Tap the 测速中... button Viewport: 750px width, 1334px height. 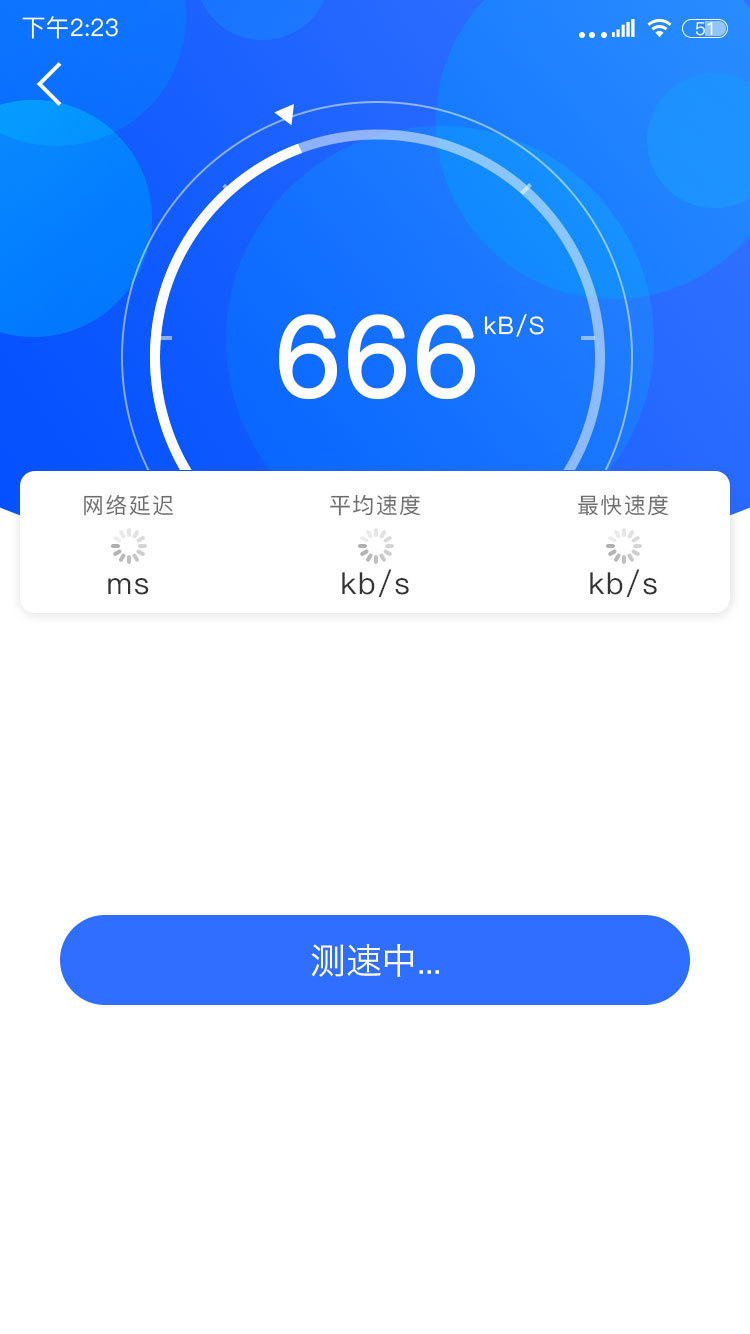click(x=375, y=960)
